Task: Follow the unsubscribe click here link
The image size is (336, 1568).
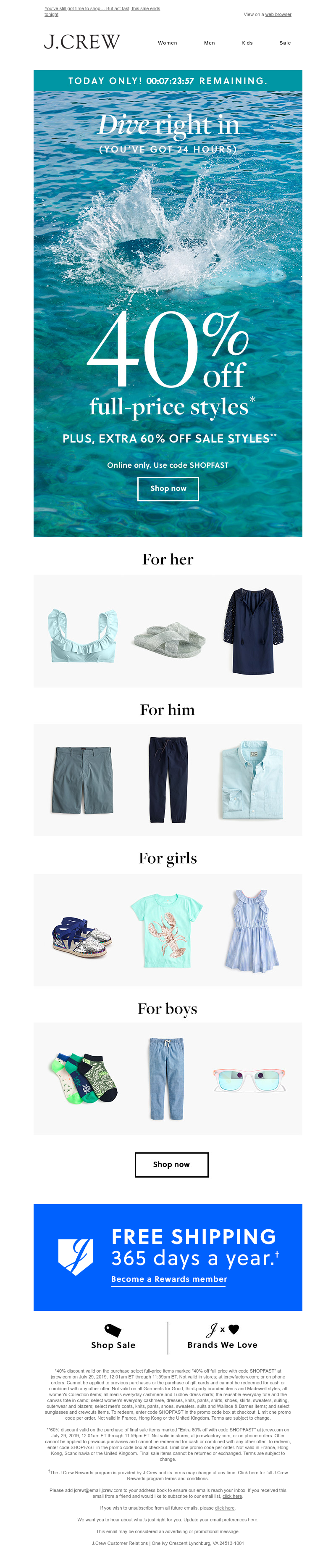Action: tap(225, 1508)
